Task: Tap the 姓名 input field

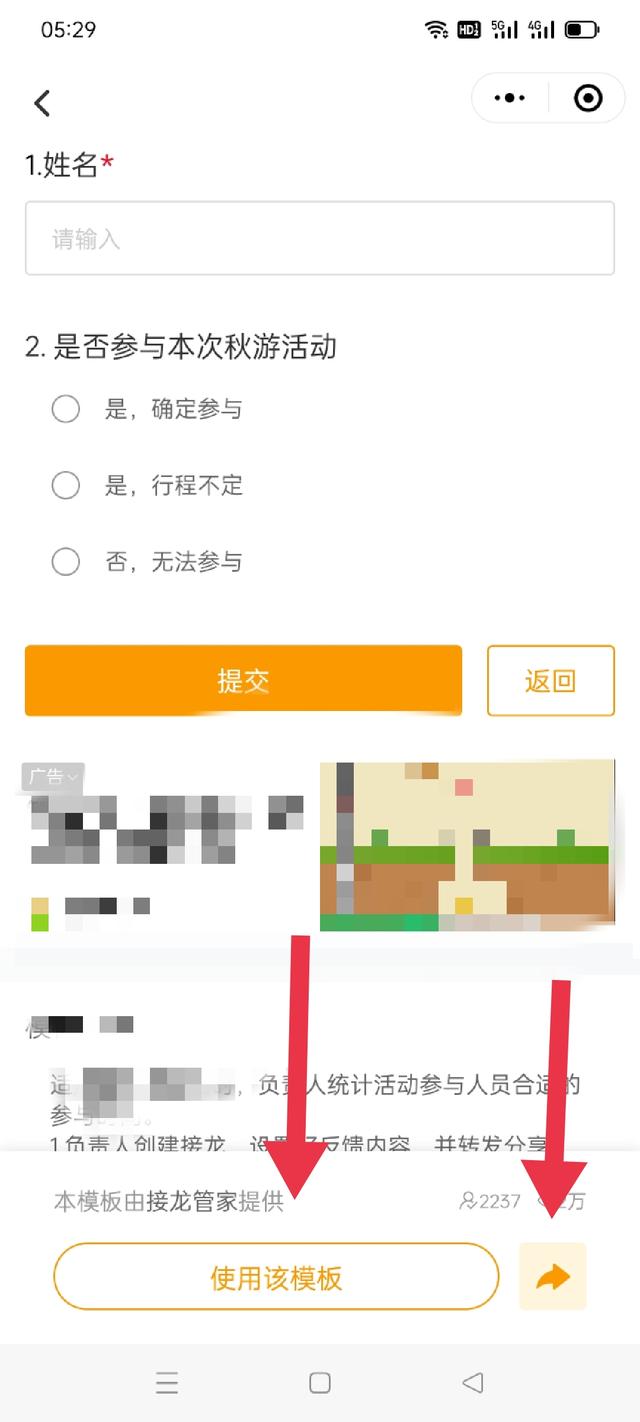Action: click(x=320, y=238)
